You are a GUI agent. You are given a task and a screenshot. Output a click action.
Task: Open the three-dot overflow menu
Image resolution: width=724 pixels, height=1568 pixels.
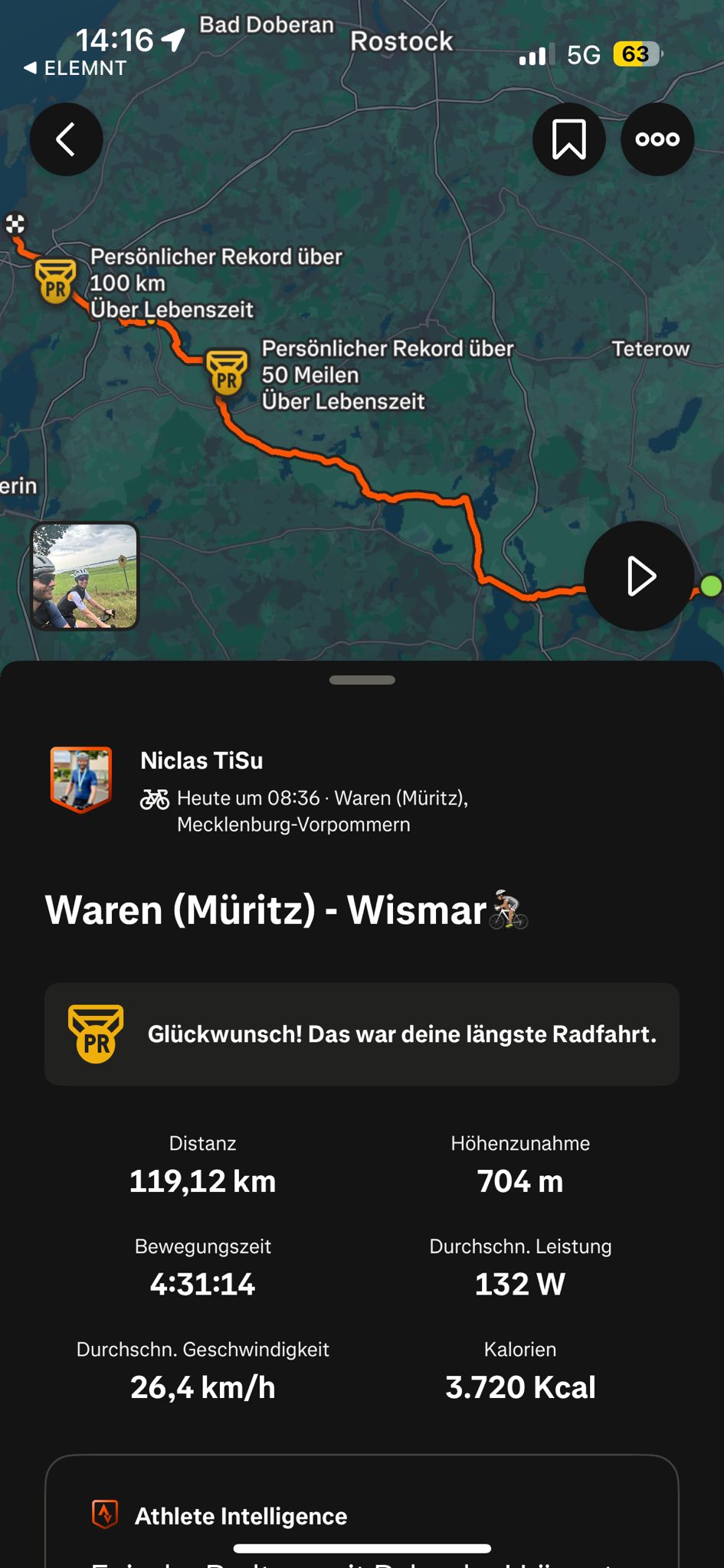(x=657, y=139)
